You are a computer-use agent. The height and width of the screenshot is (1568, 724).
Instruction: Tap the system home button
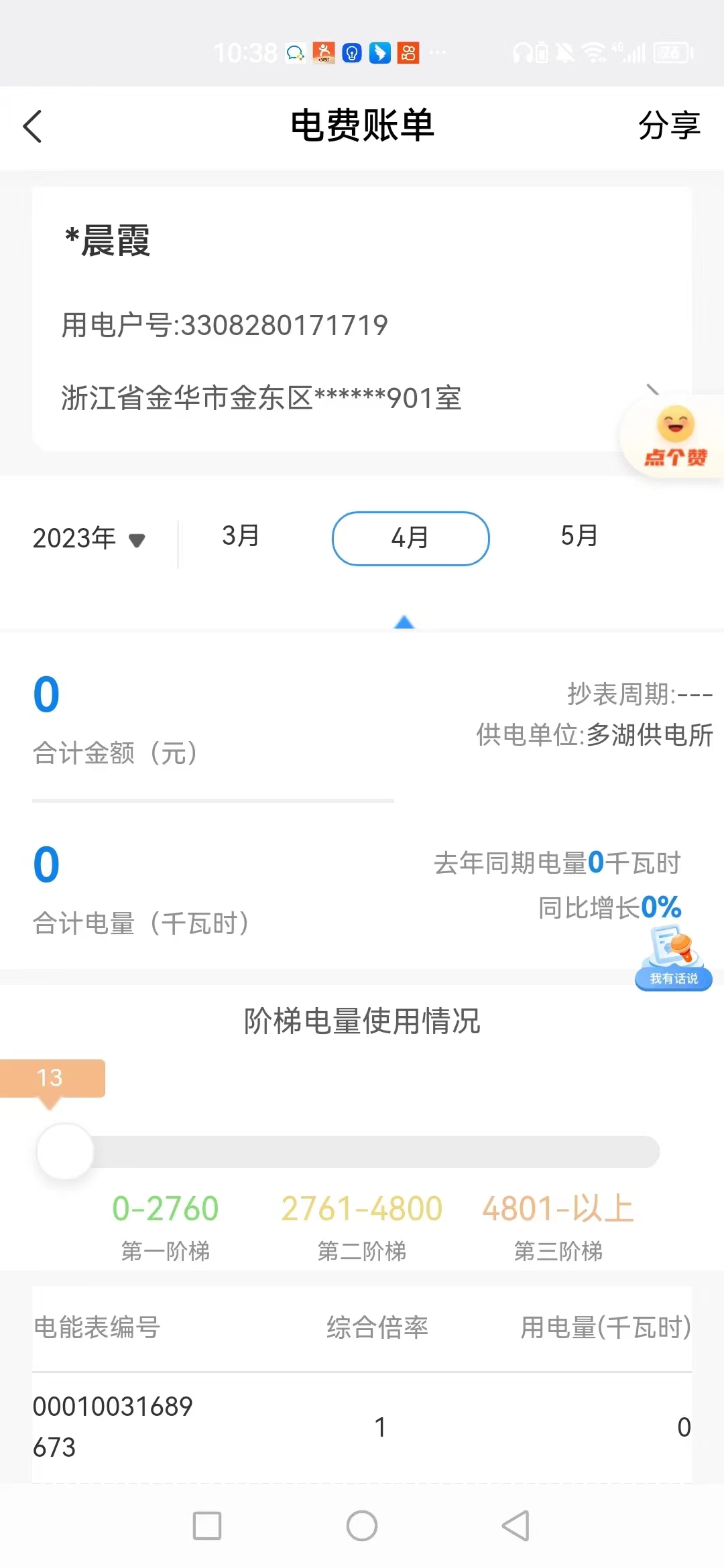[x=362, y=1526]
